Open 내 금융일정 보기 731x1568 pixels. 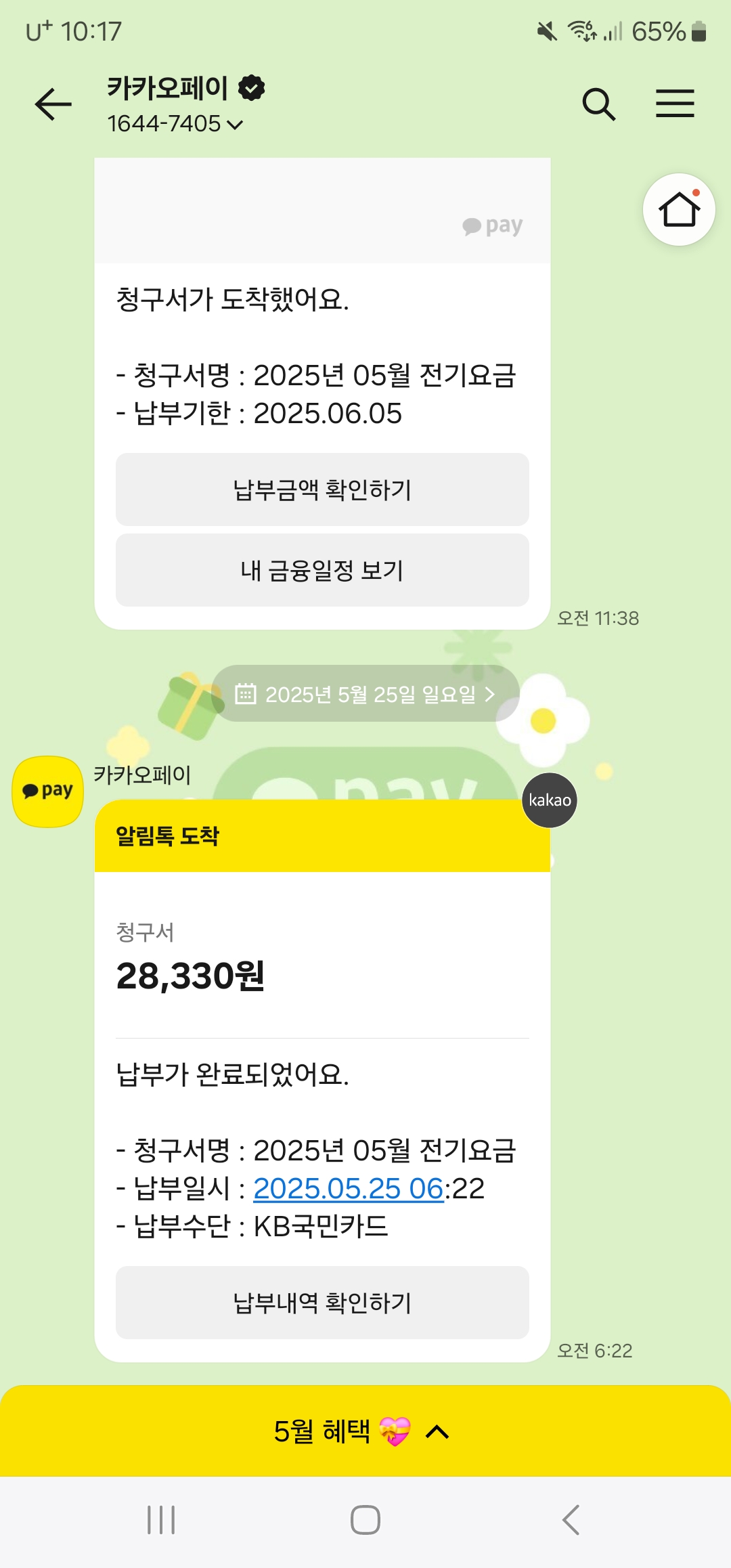click(322, 570)
